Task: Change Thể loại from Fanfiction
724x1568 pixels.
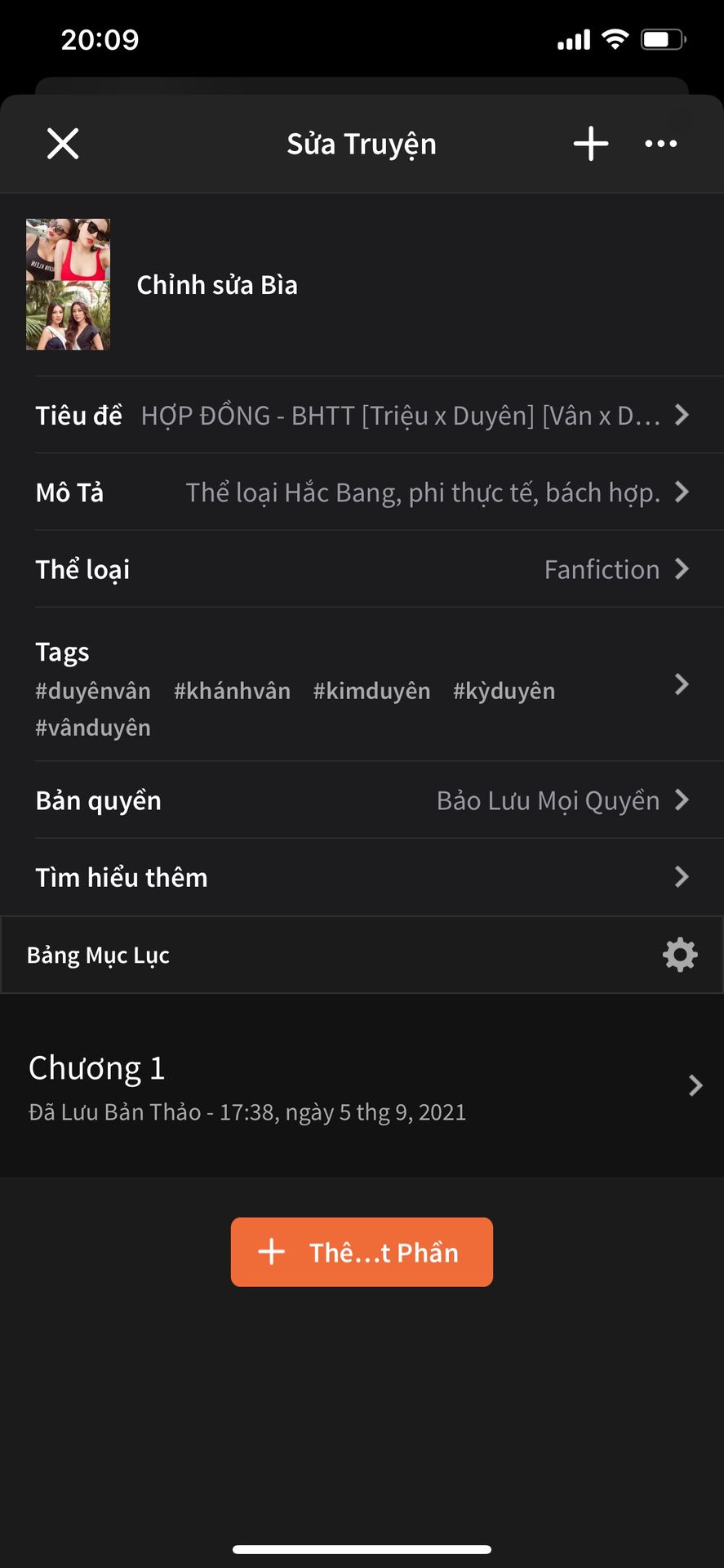Action: pyautogui.click(x=362, y=569)
